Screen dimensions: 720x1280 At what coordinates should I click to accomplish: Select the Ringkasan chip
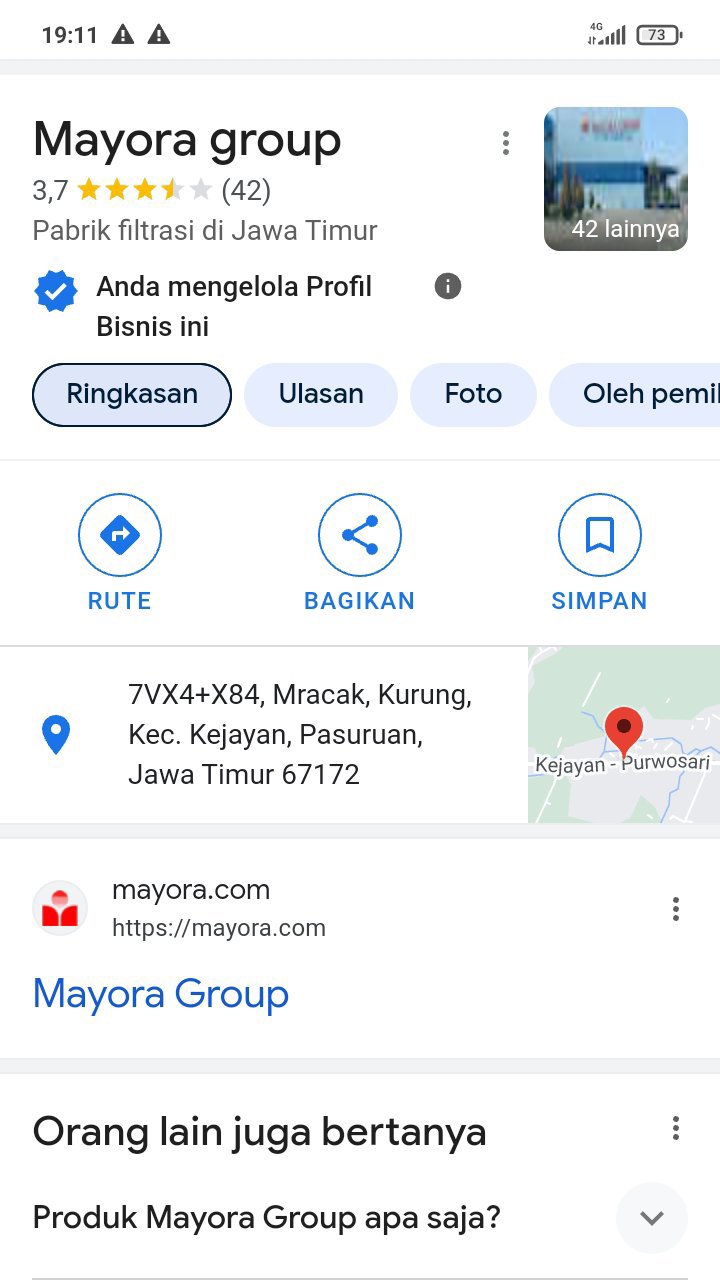pos(132,394)
